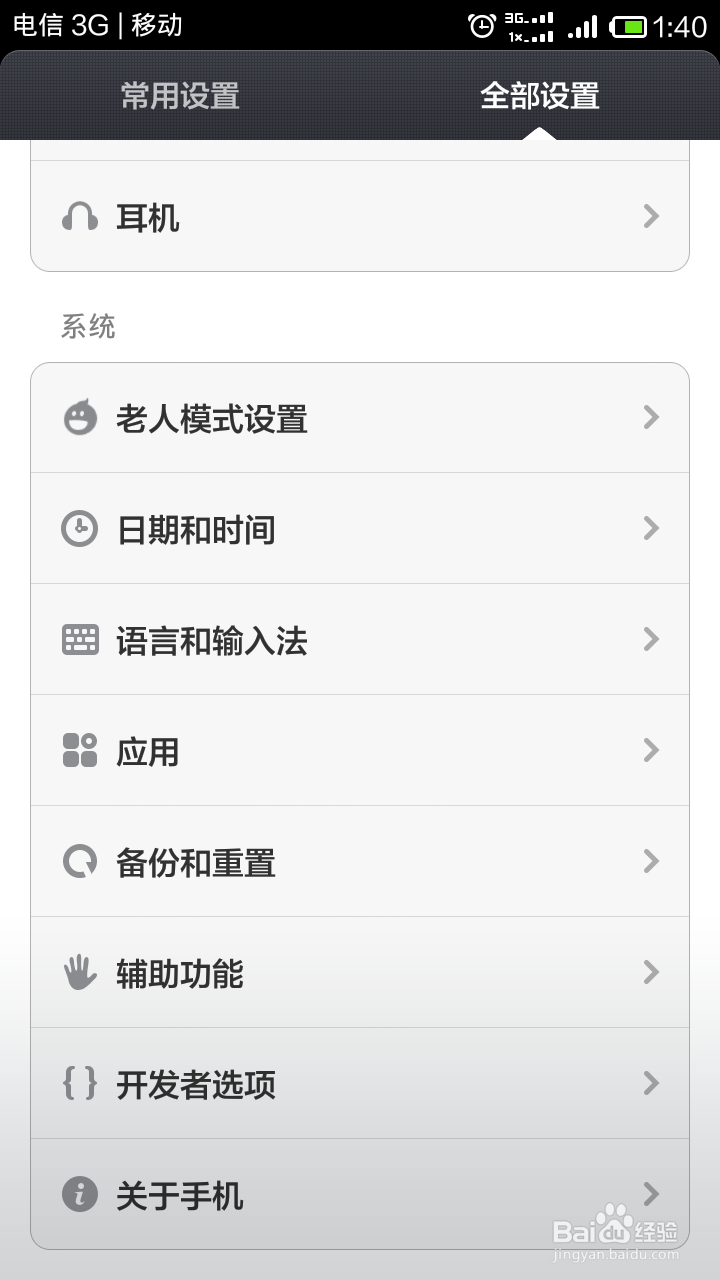Open 关于手机 about phone
The height and width of the screenshot is (1280, 720).
coord(360,1194)
